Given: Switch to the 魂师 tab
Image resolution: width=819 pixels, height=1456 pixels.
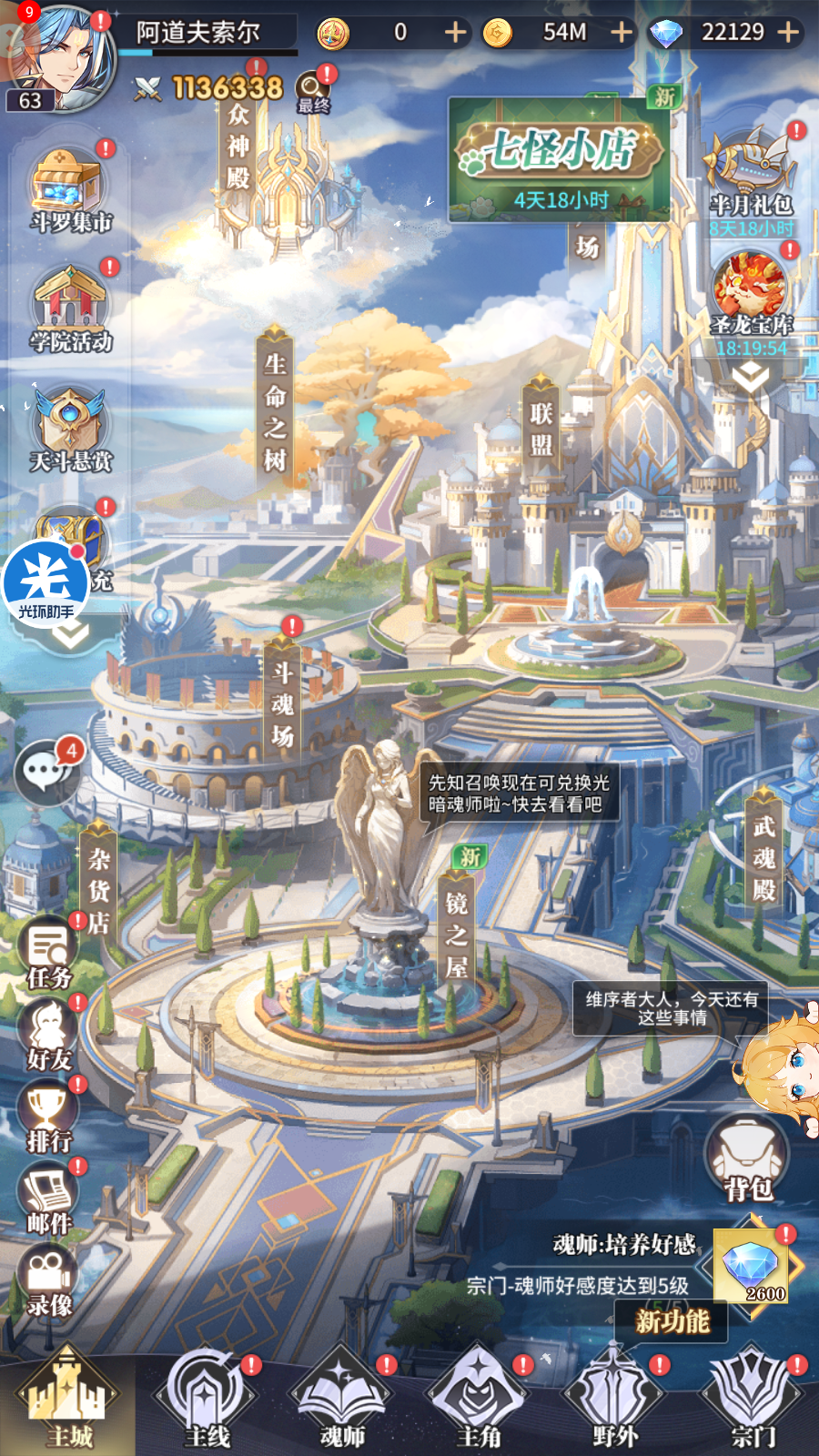Looking at the screenshot, I should point(342,1401).
